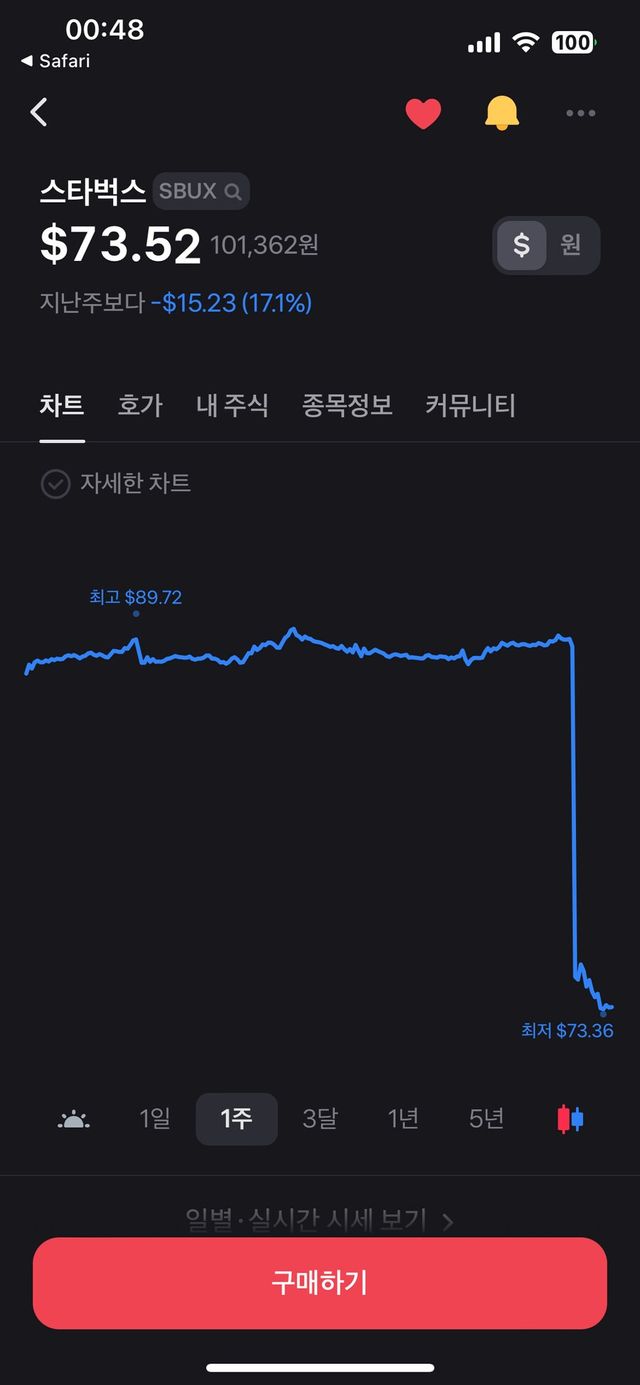
Task: Tap the 구매하기 buy button
Action: point(320,1283)
